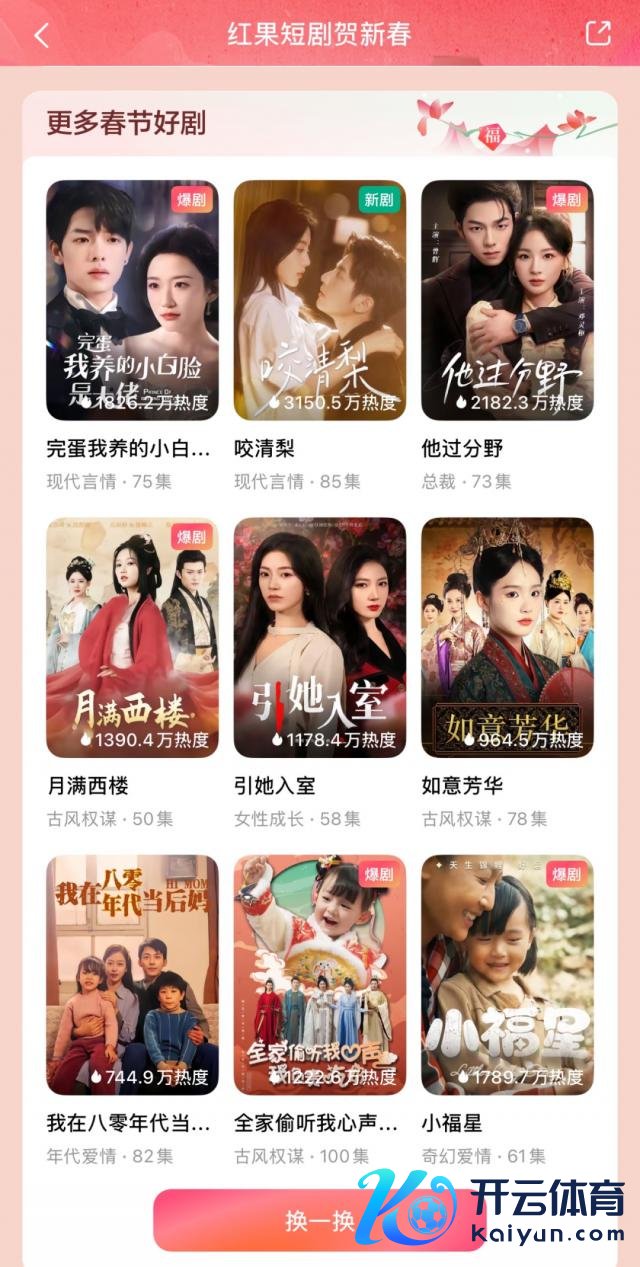Open the drama 全家偷听我心声
Image resolution: width=640 pixels, height=1267 pixels.
320,975
